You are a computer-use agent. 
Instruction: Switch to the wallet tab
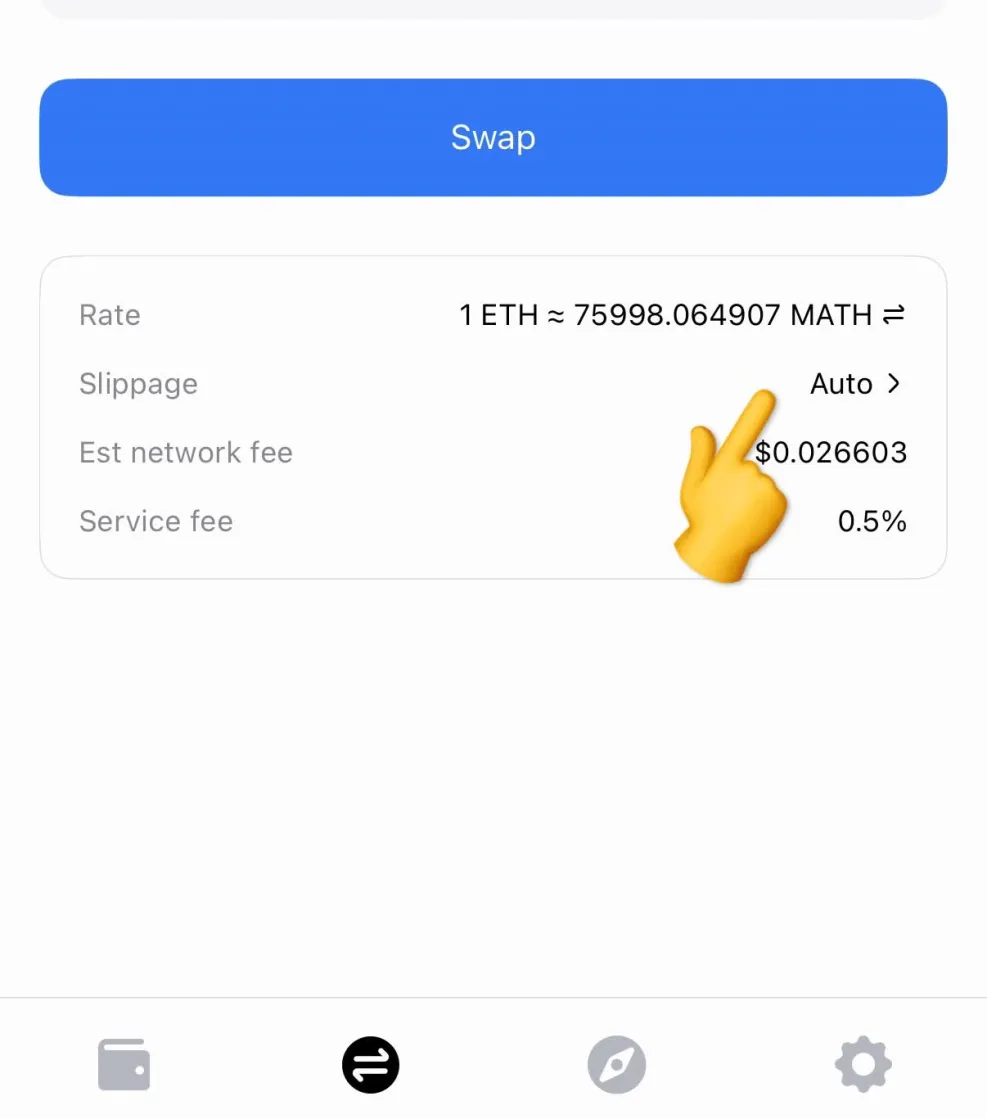[x=124, y=1064]
